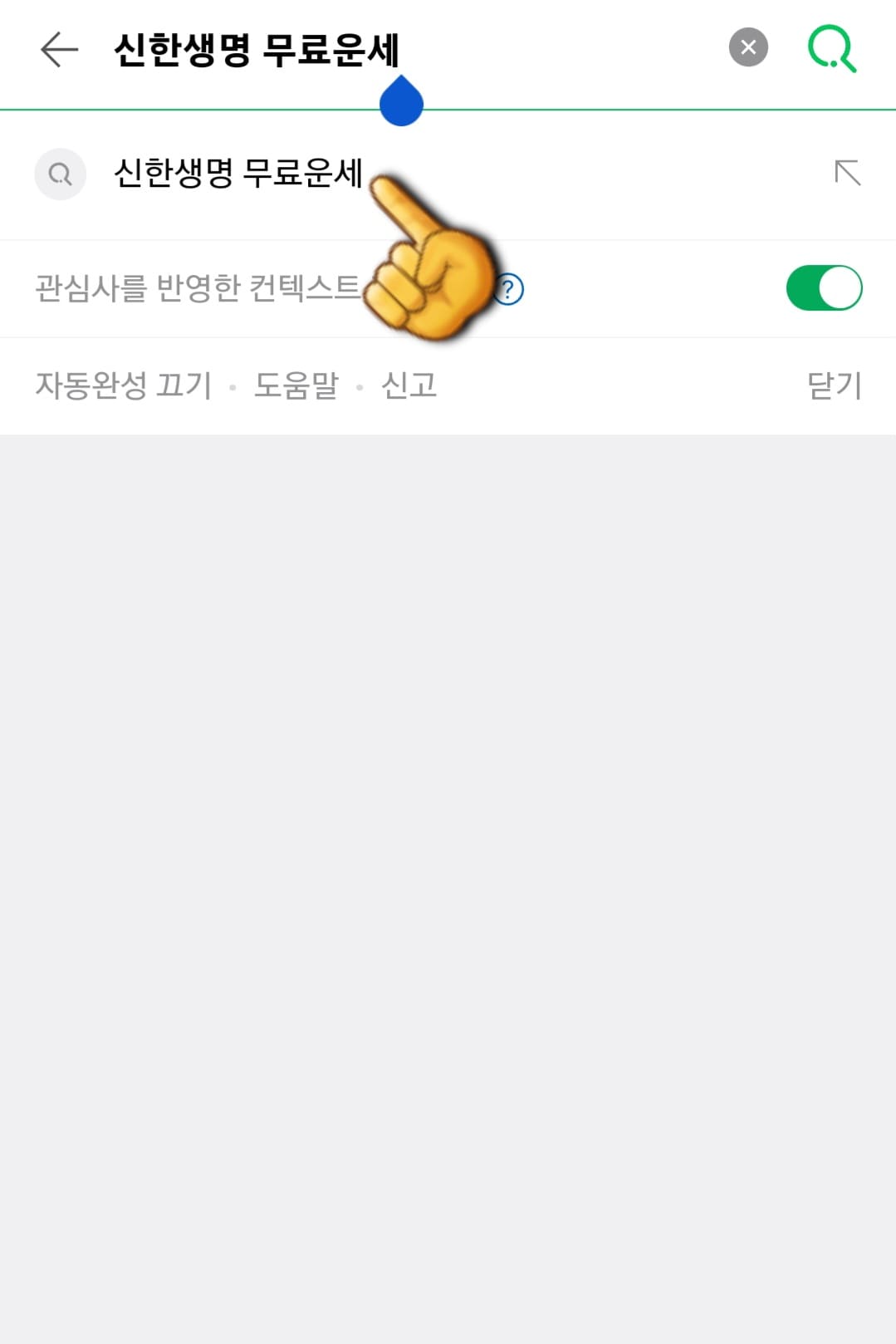Choose 신고 to report a suggestion

click(x=409, y=386)
